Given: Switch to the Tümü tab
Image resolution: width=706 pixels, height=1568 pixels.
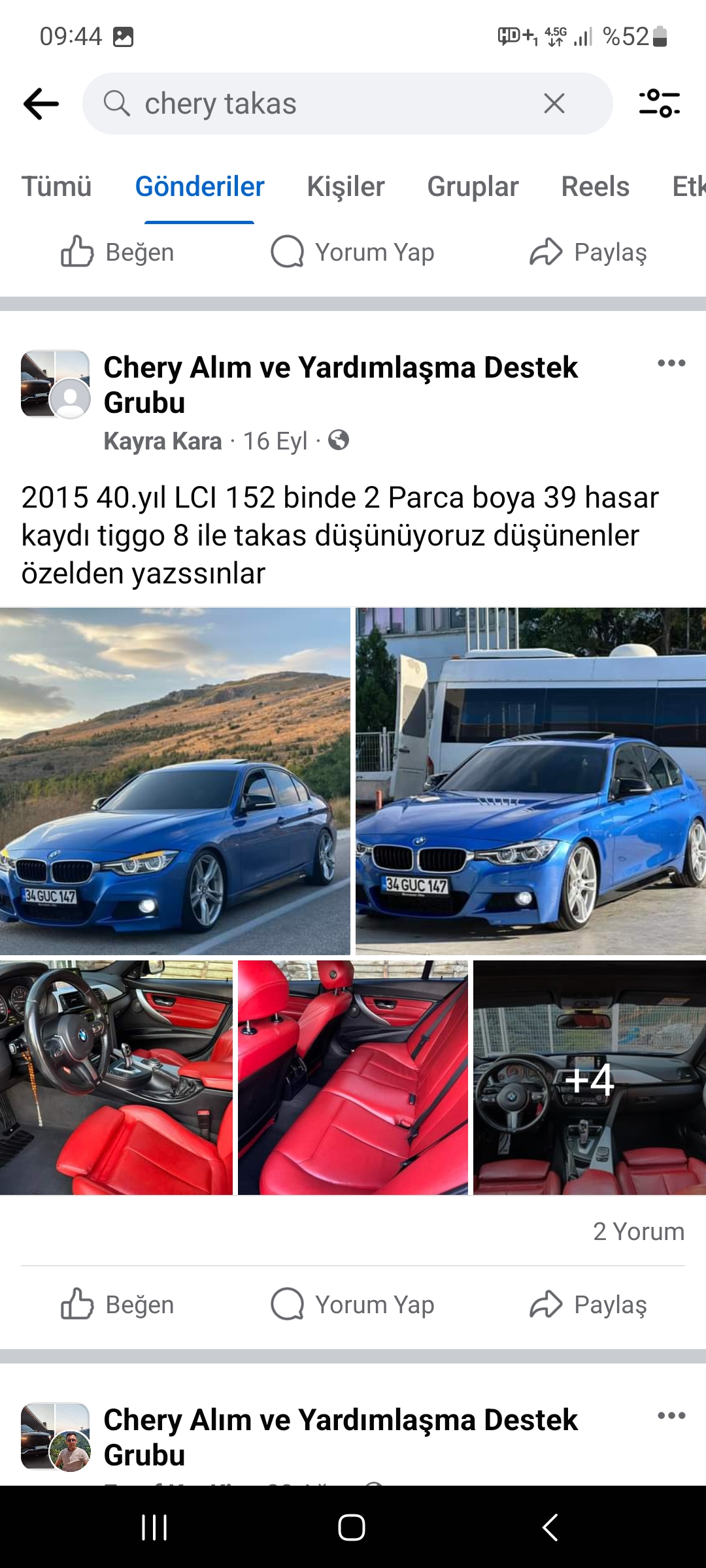Looking at the screenshot, I should 56,187.
